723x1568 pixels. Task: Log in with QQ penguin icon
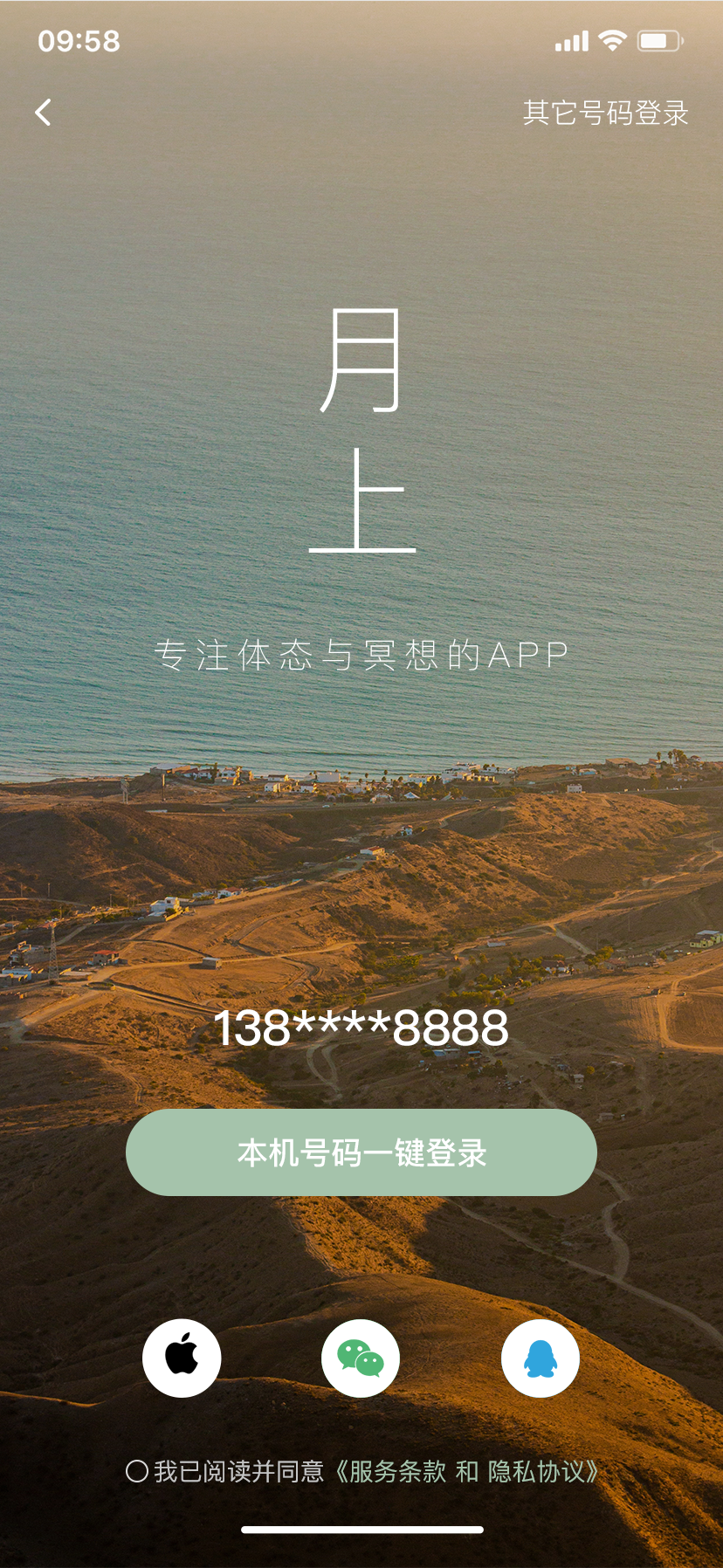540,1358
